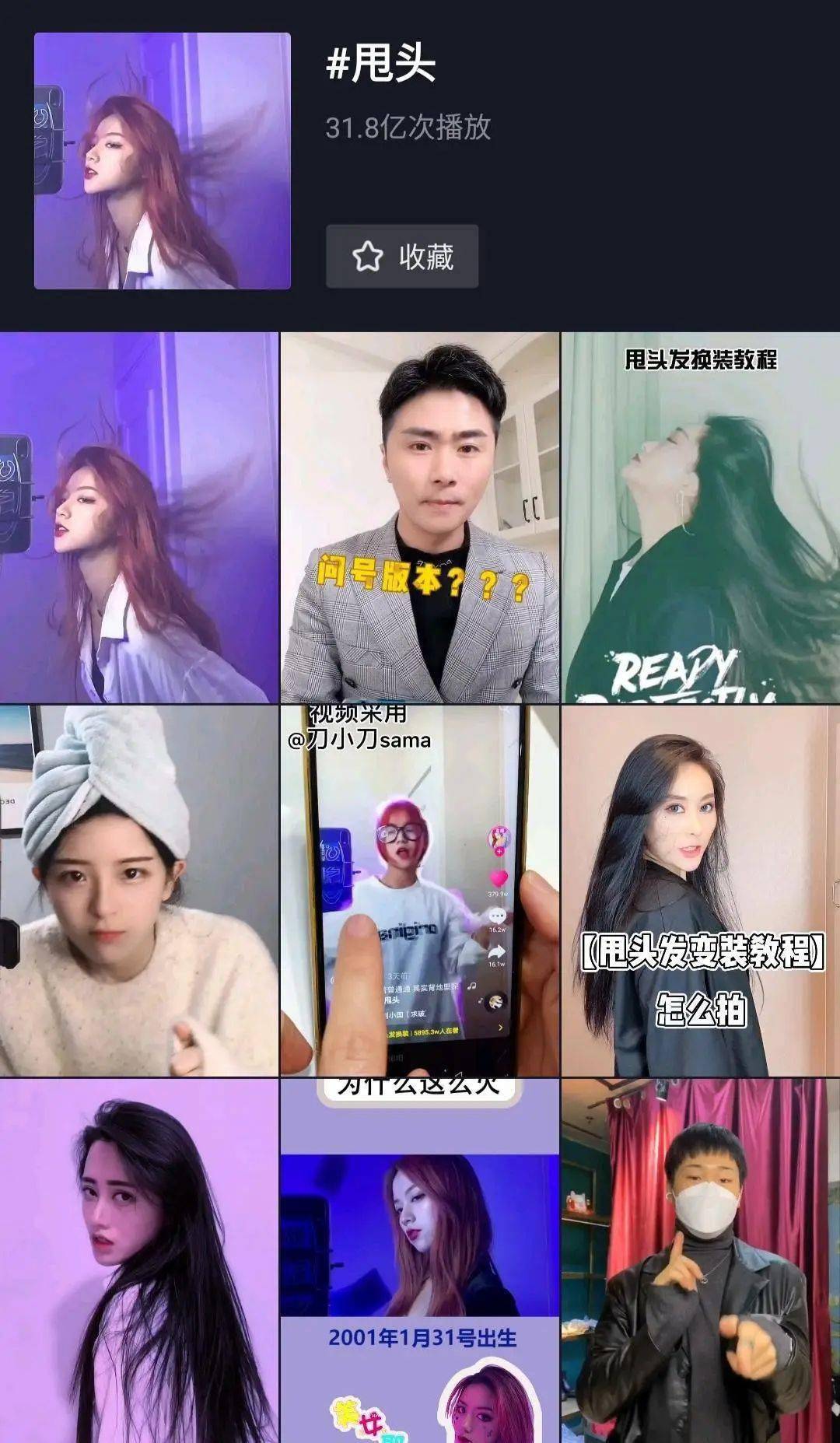Open the first grid video with purple background
Viewport: 840px width, 1443px height.
pyautogui.click(x=139, y=518)
